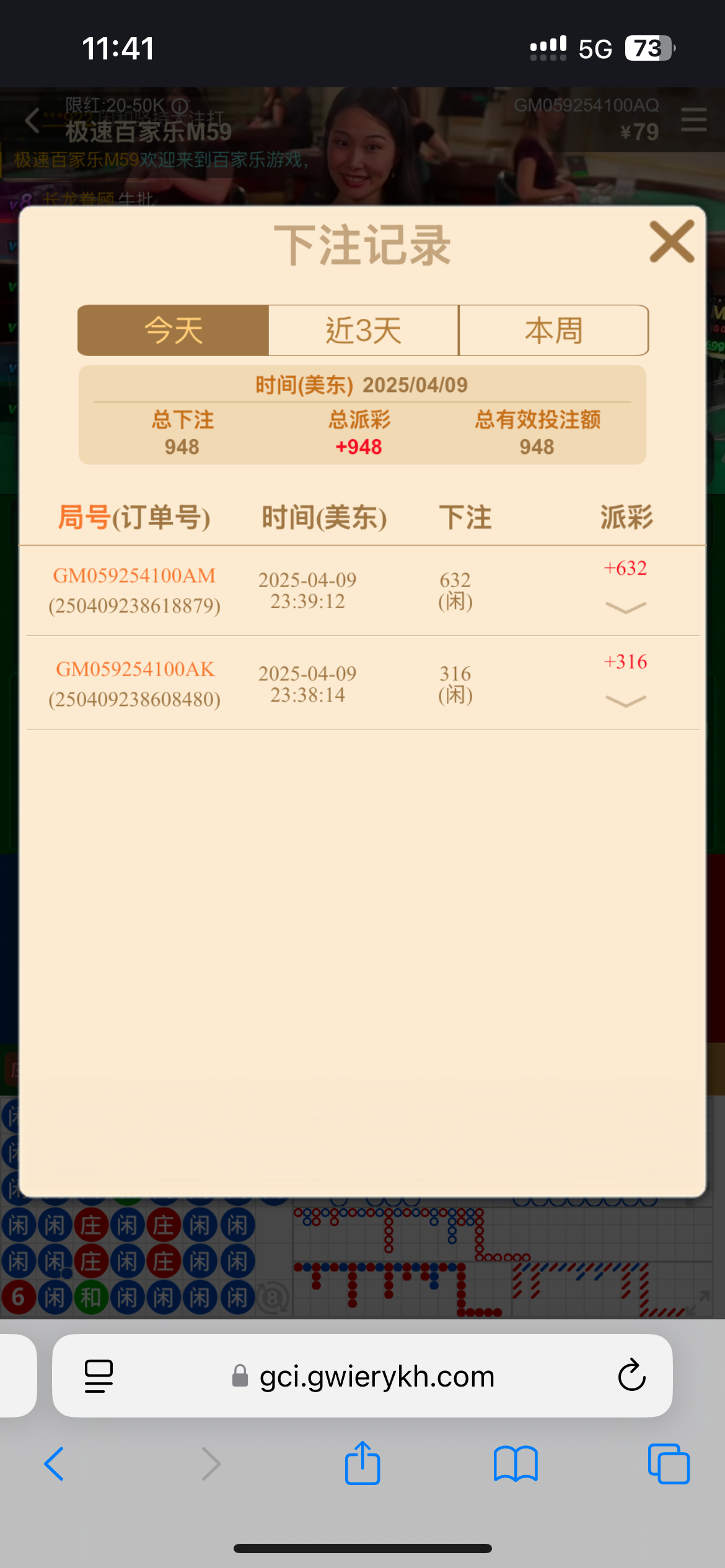The width and height of the screenshot is (725, 1568).
Task: Reload the page in Safari
Action: tap(631, 1375)
